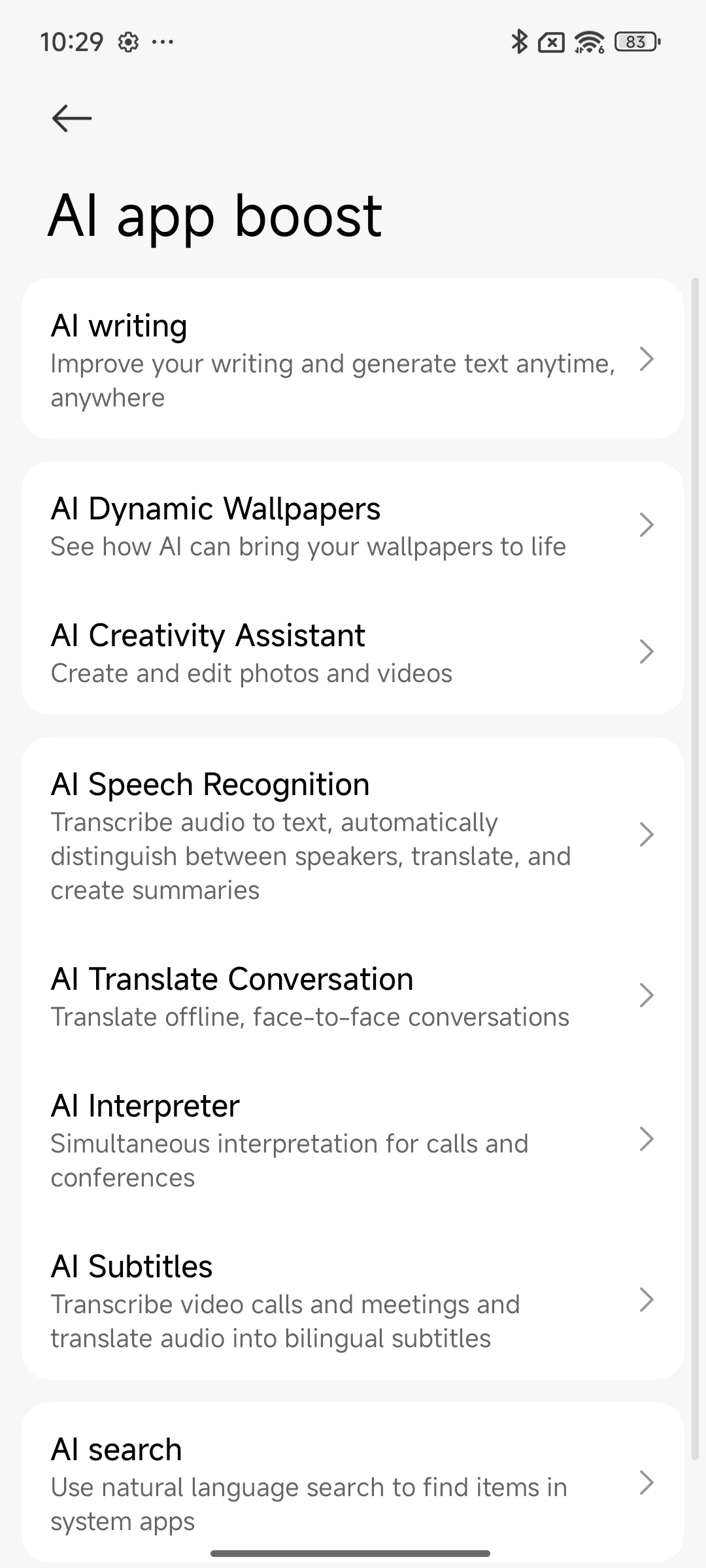The width and height of the screenshot is (706, 1568).
Task: Open AI Speech Recognition options
Action: (x=353, y=835)
